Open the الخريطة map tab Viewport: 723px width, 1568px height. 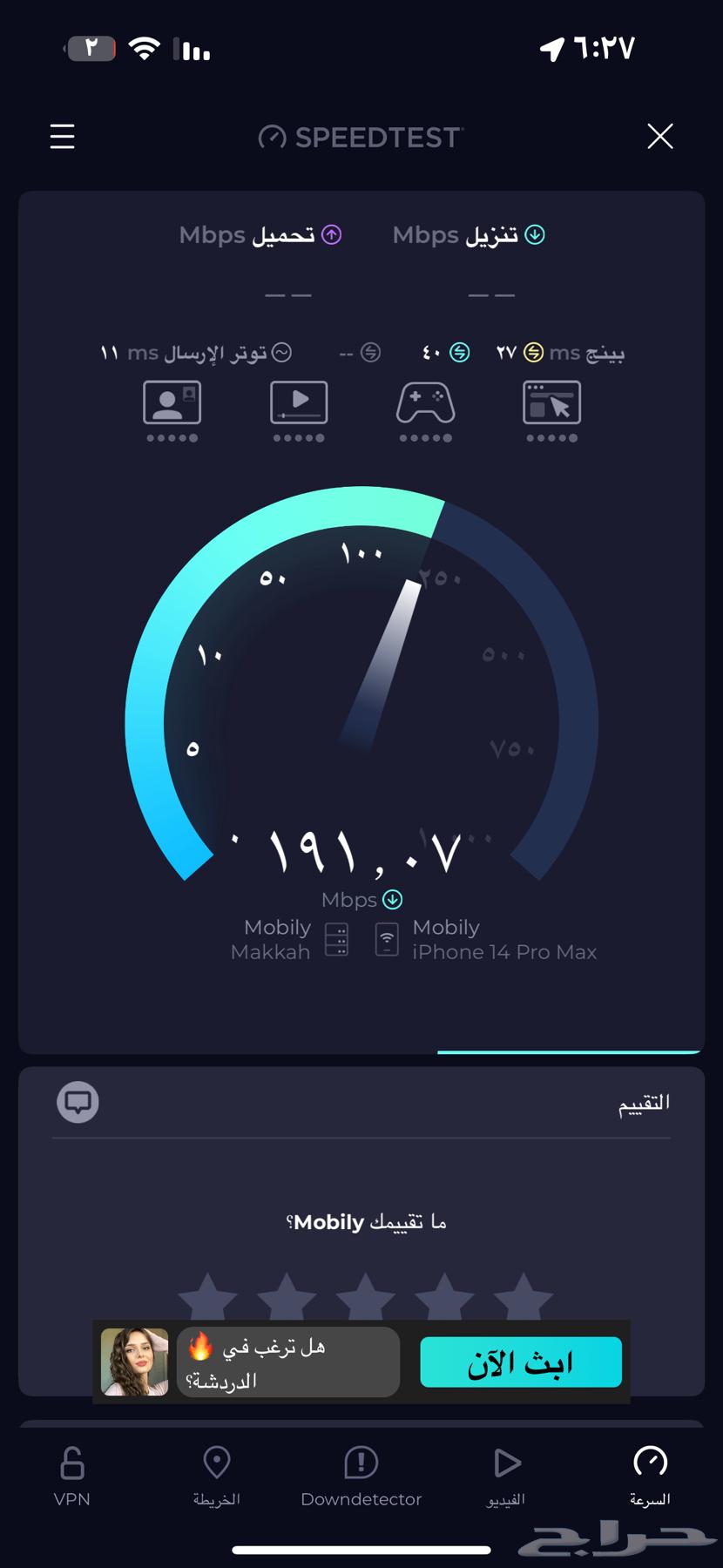click(216, 1475)
